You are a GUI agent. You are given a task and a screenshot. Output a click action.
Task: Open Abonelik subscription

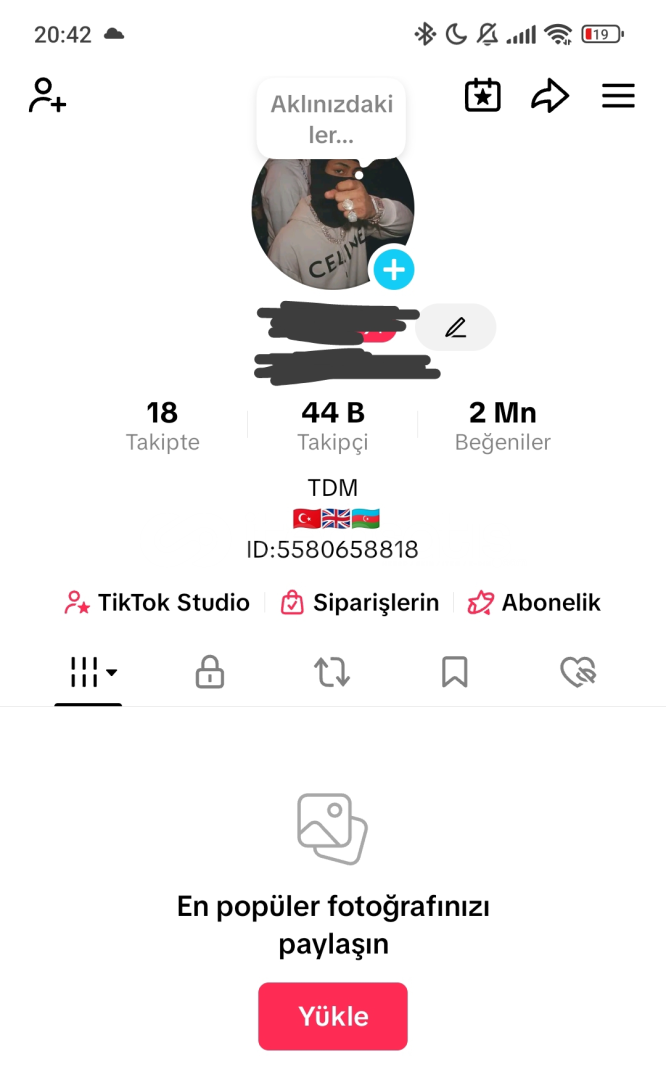pos(535,603)
